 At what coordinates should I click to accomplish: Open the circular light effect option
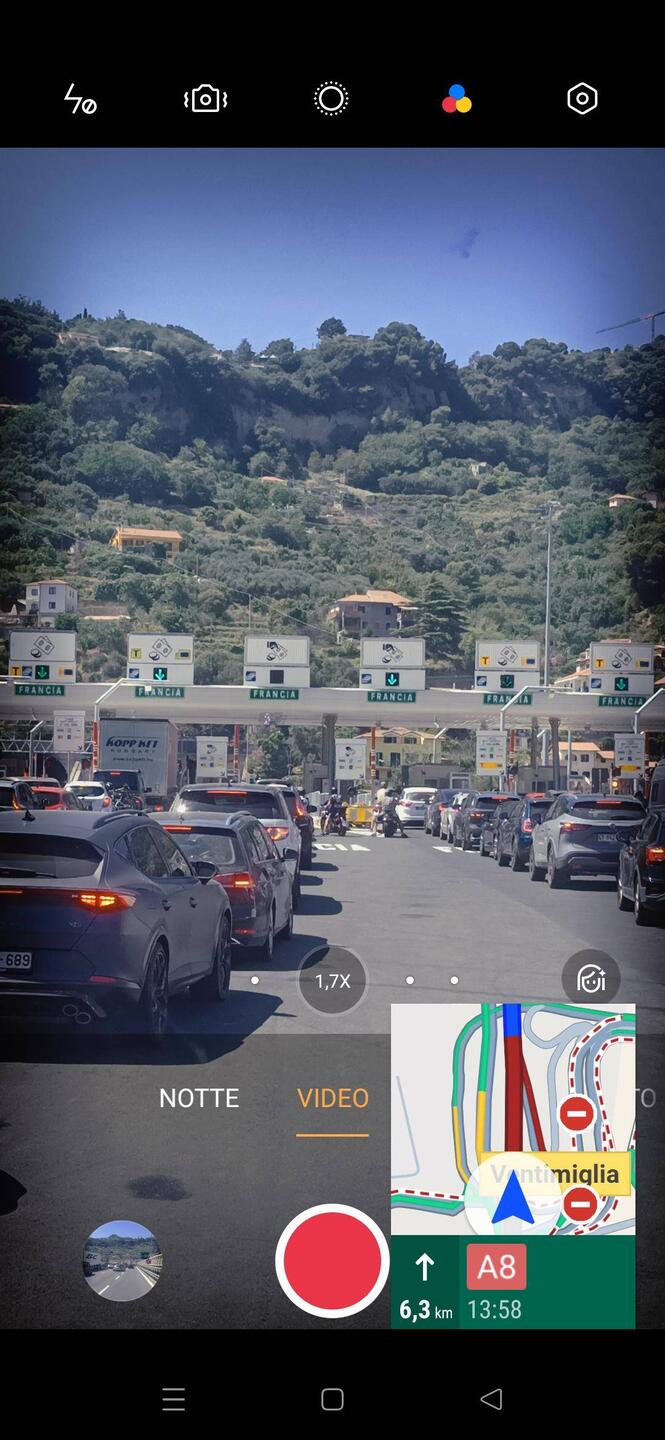click(x=331, y=99)
